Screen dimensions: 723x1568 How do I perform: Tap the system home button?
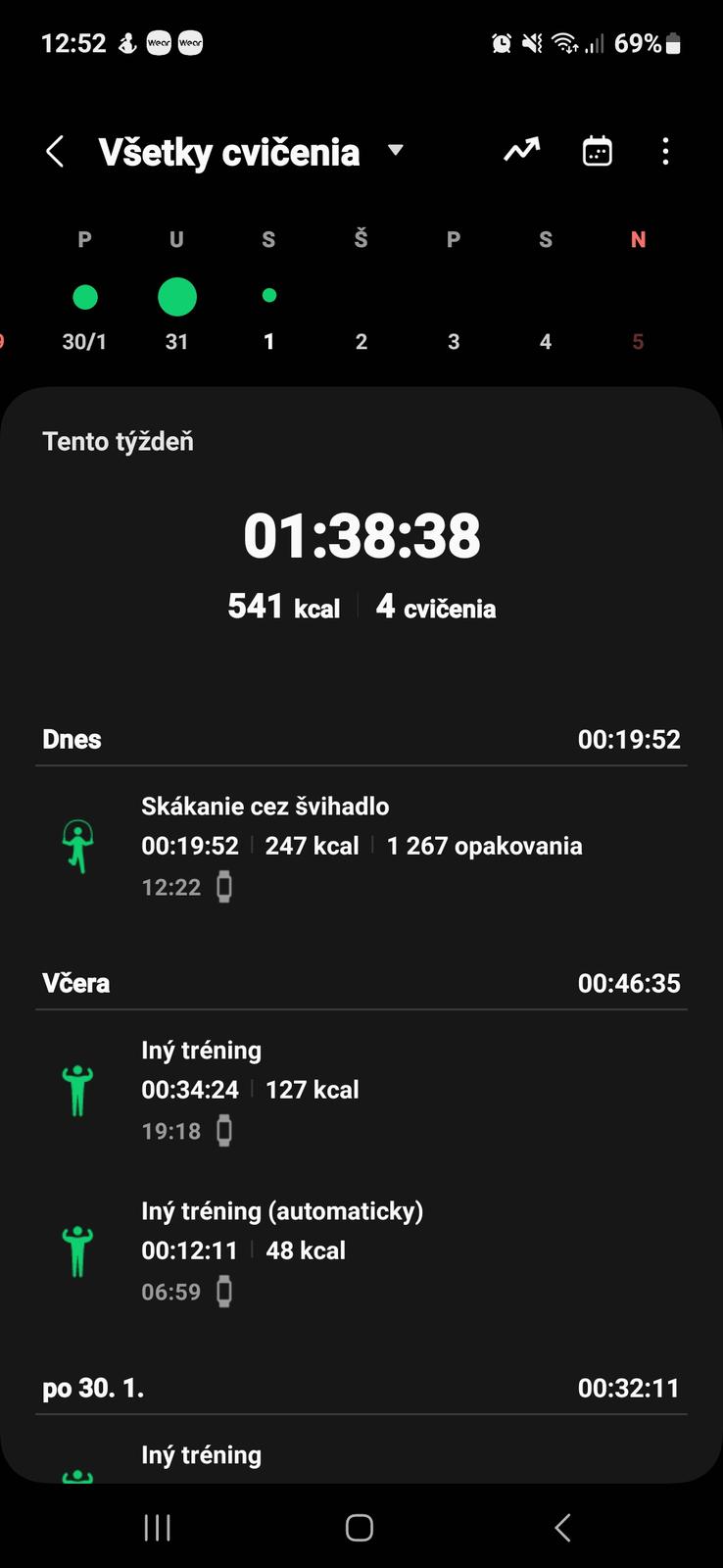360,1527
